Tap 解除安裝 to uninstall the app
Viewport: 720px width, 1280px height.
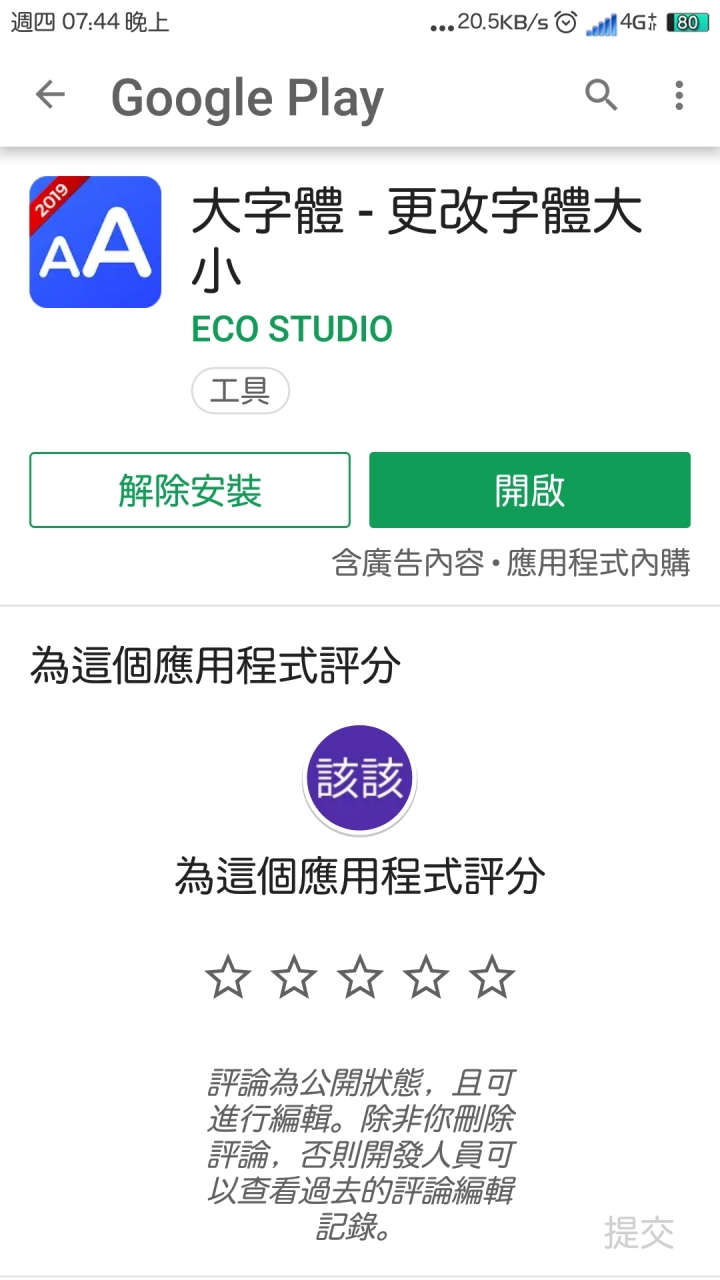(x=190, y=490)
